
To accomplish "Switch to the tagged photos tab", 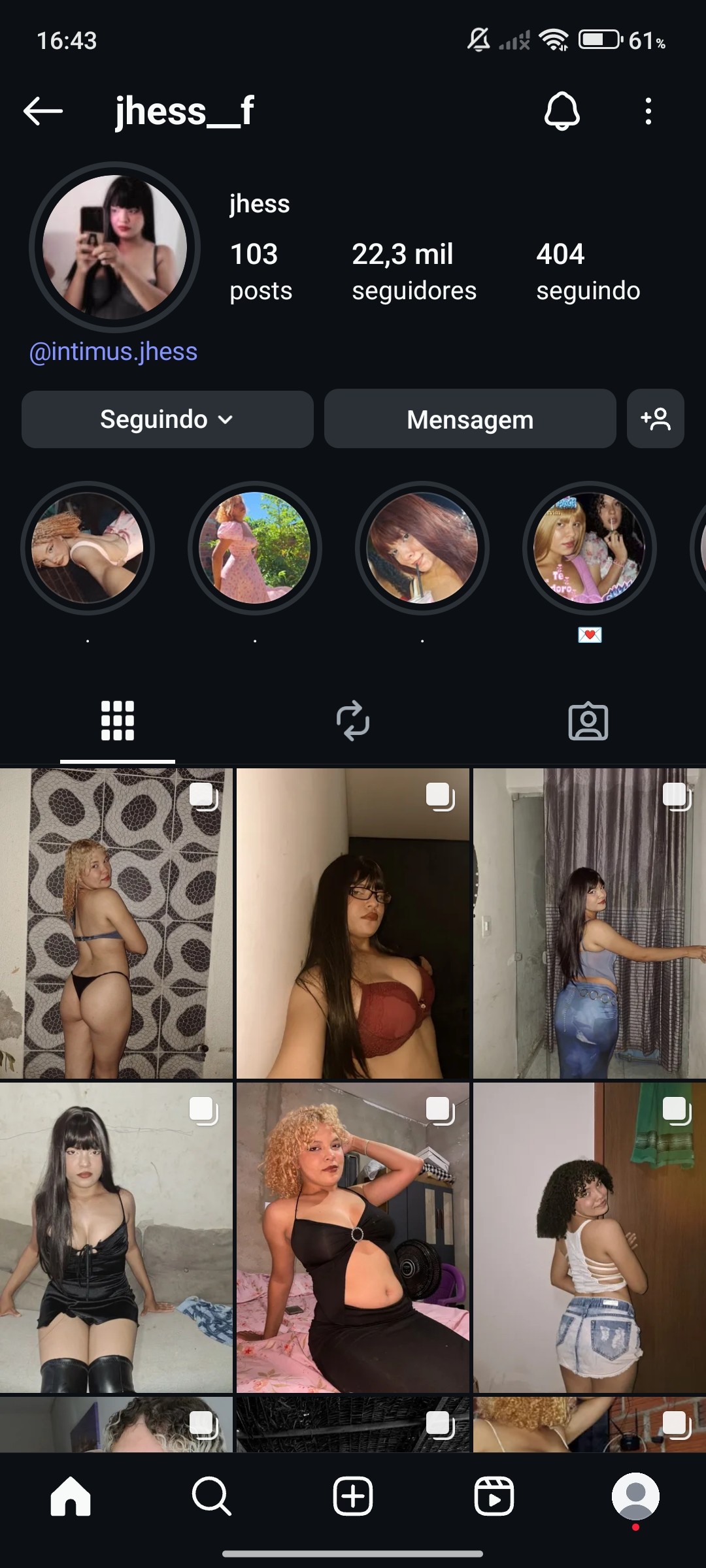I will (588, 721).
